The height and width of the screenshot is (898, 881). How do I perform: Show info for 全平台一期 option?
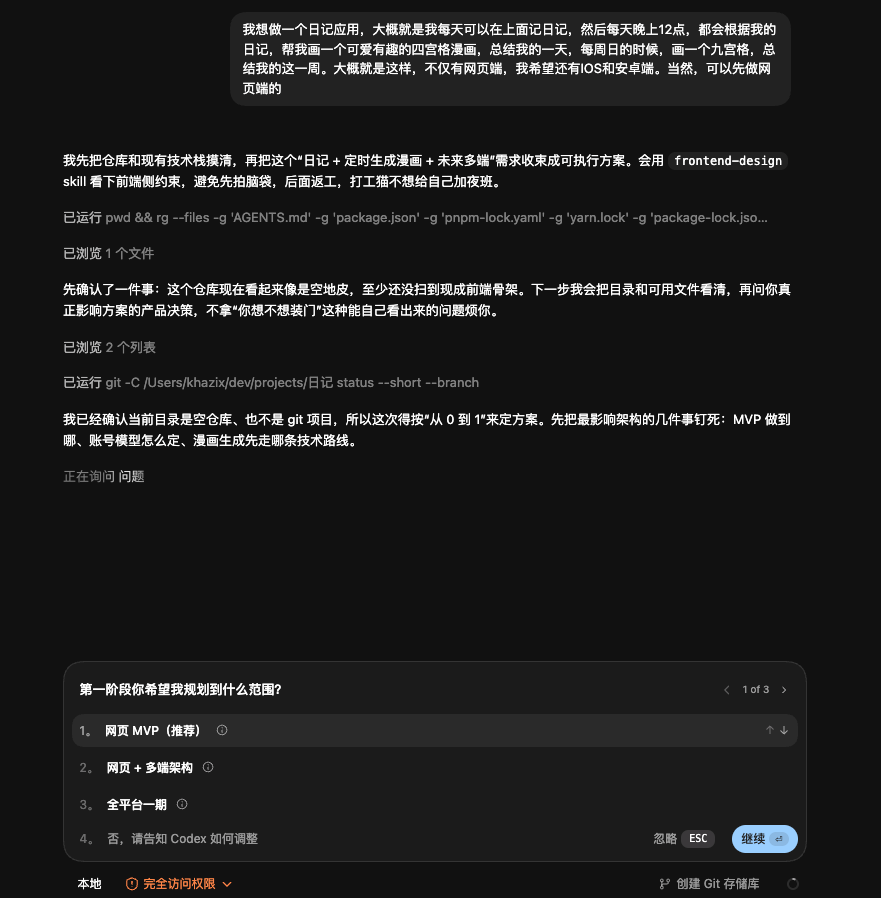(x=182, y=804)
